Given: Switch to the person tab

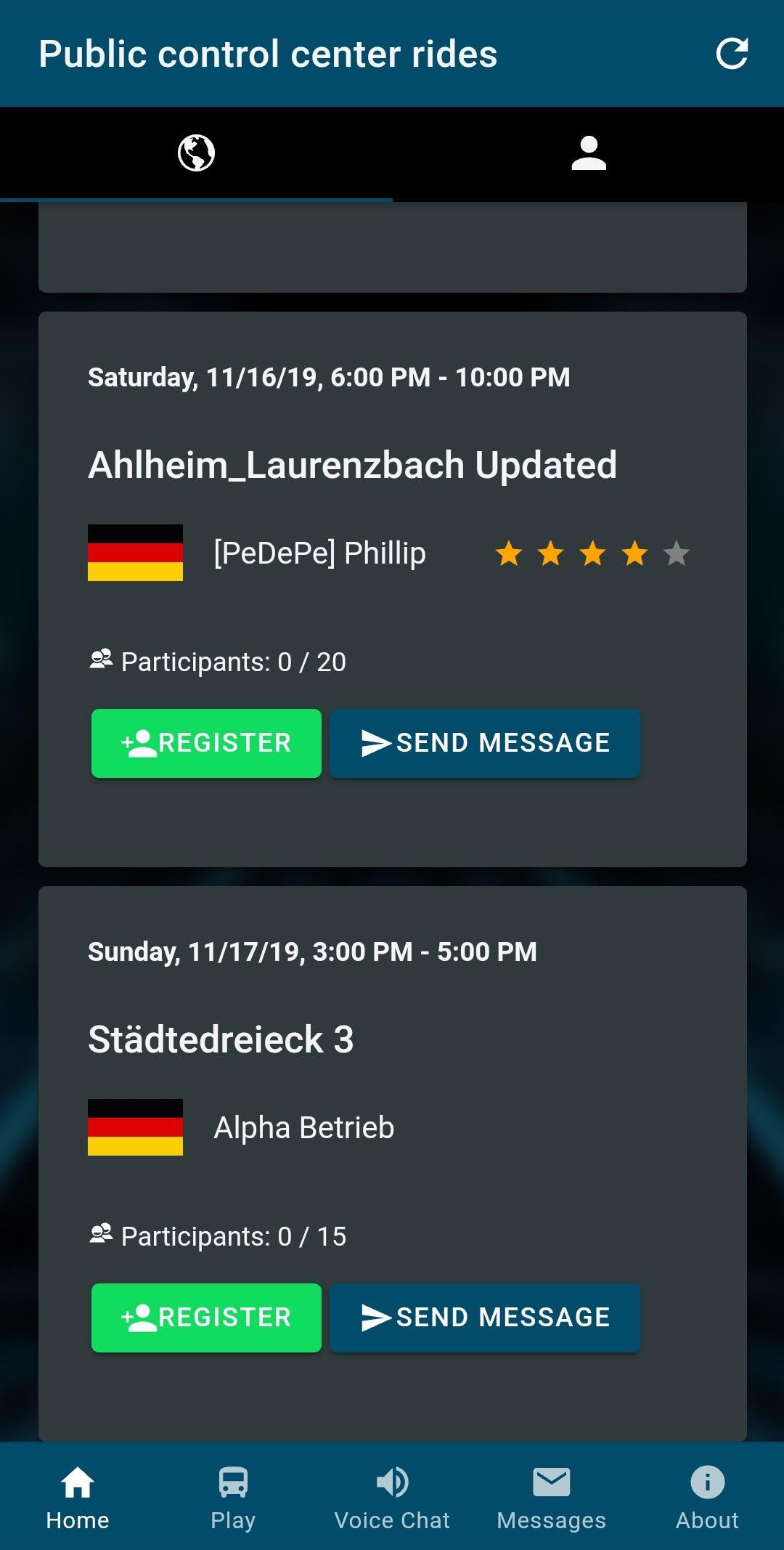Looking at the screenshot, I should 588,153.
